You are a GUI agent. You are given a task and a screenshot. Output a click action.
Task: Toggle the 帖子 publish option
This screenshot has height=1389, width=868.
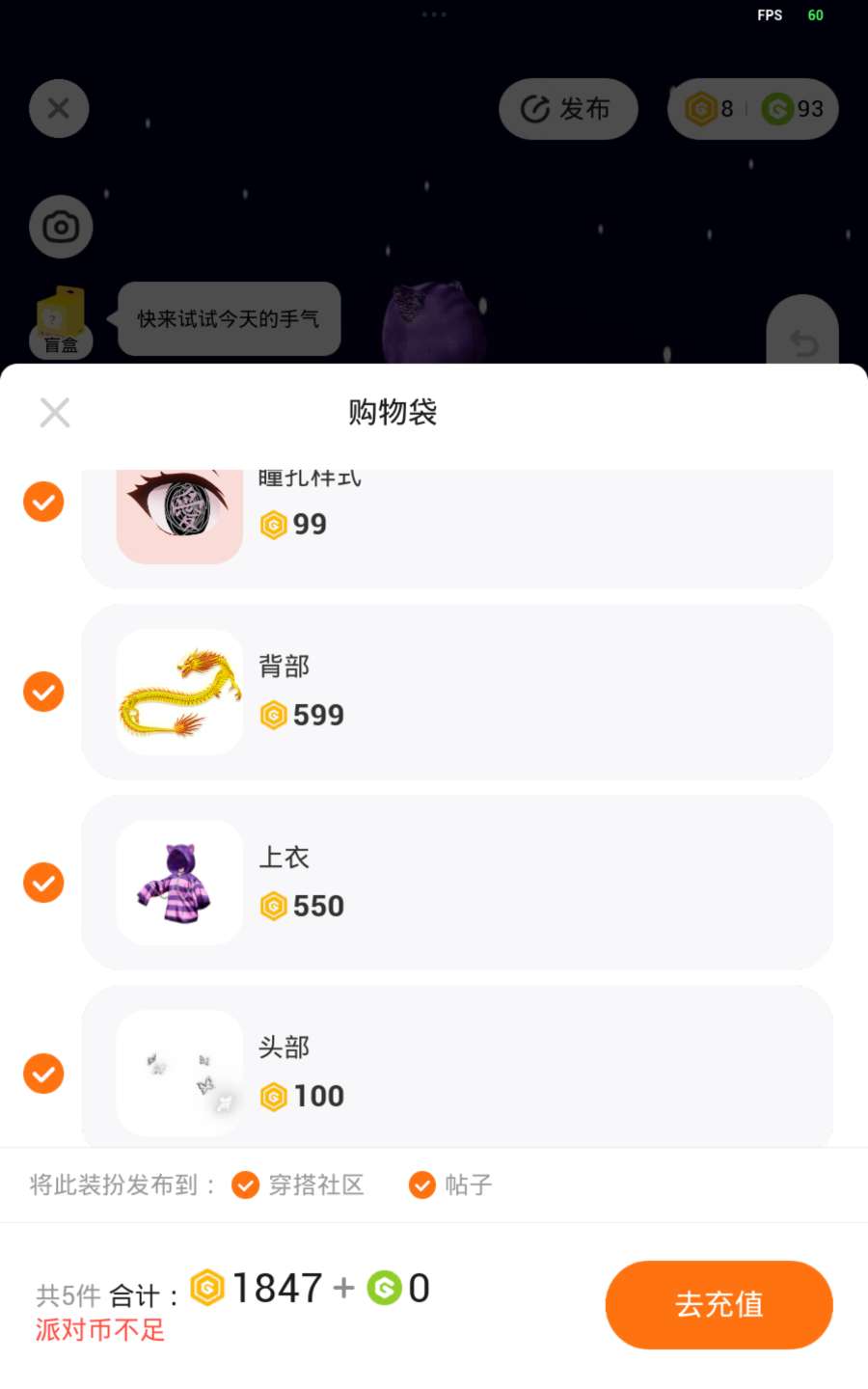point(422,1185)
